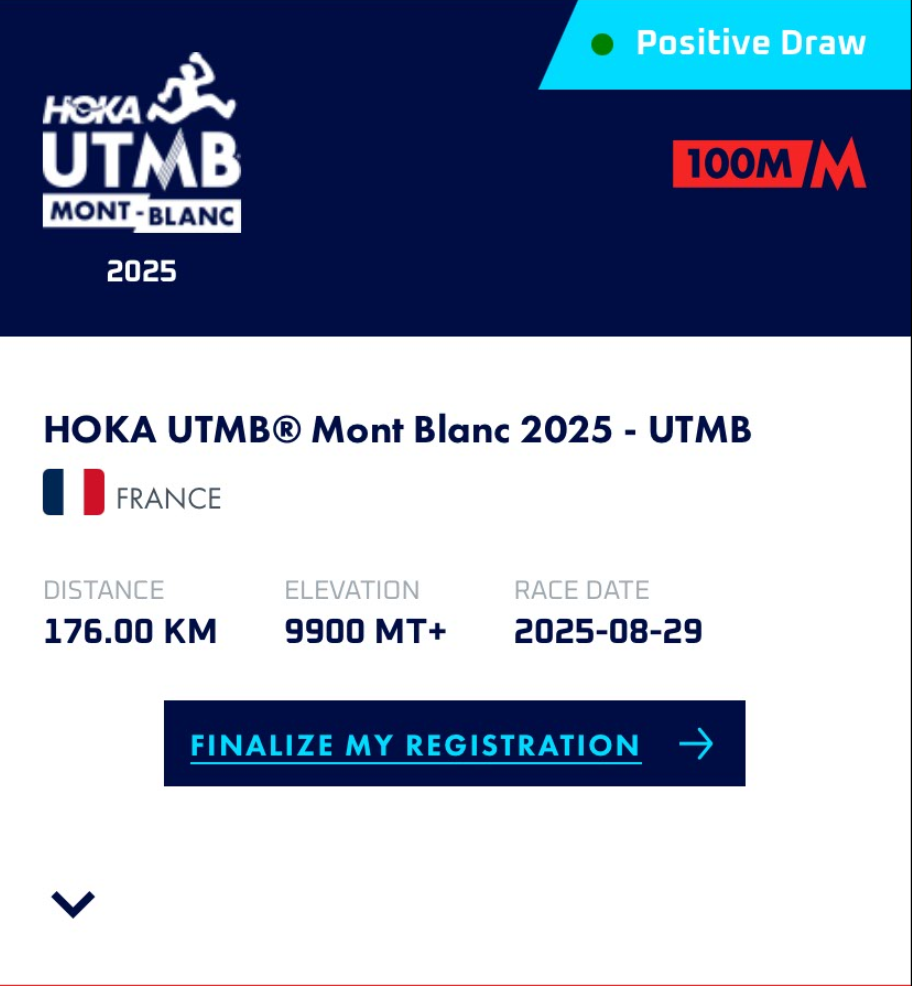Expand the card details chevron
The width and height of the screenshot is (912, 986).
click(x=73, y=904)
